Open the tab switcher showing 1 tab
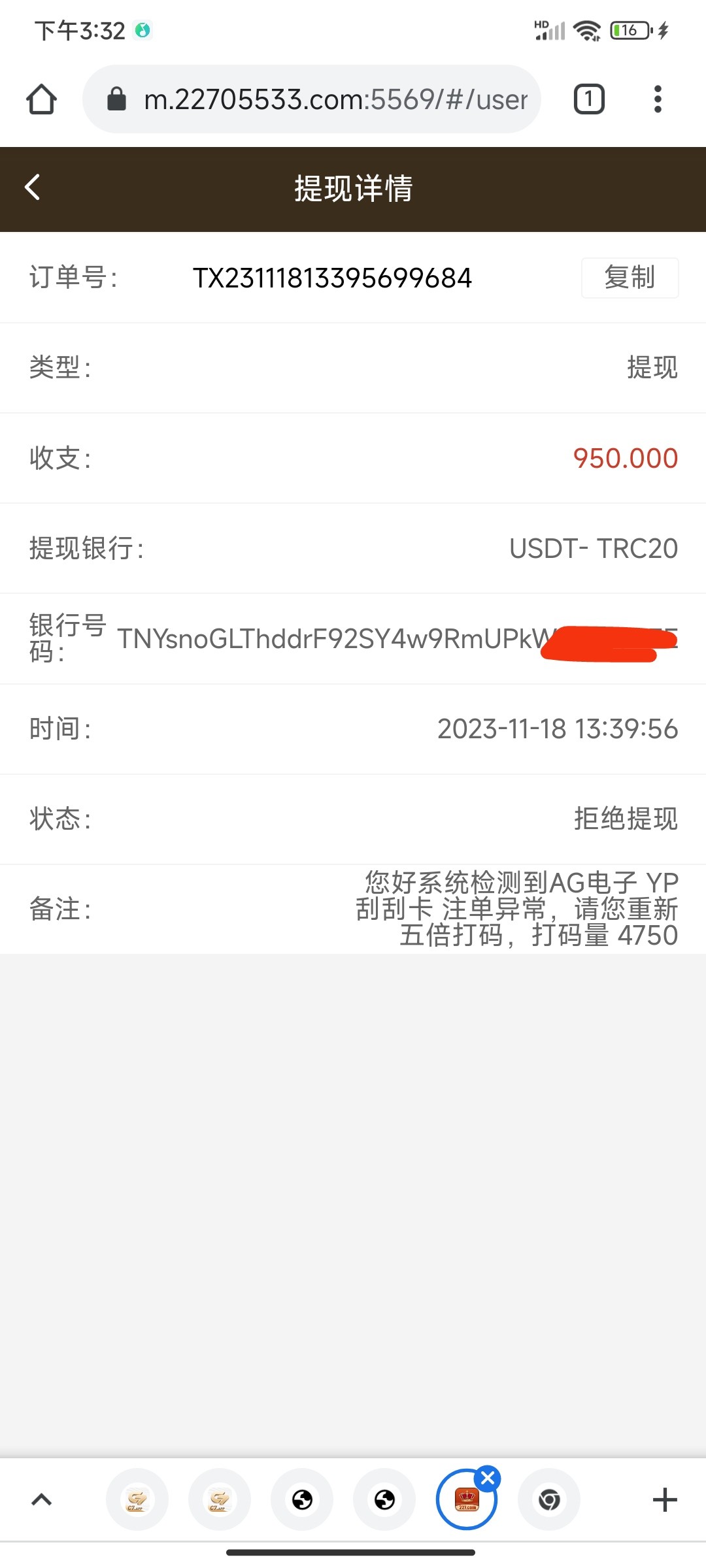The height and width of the screenshot is (1568, 706). [588, 99]
